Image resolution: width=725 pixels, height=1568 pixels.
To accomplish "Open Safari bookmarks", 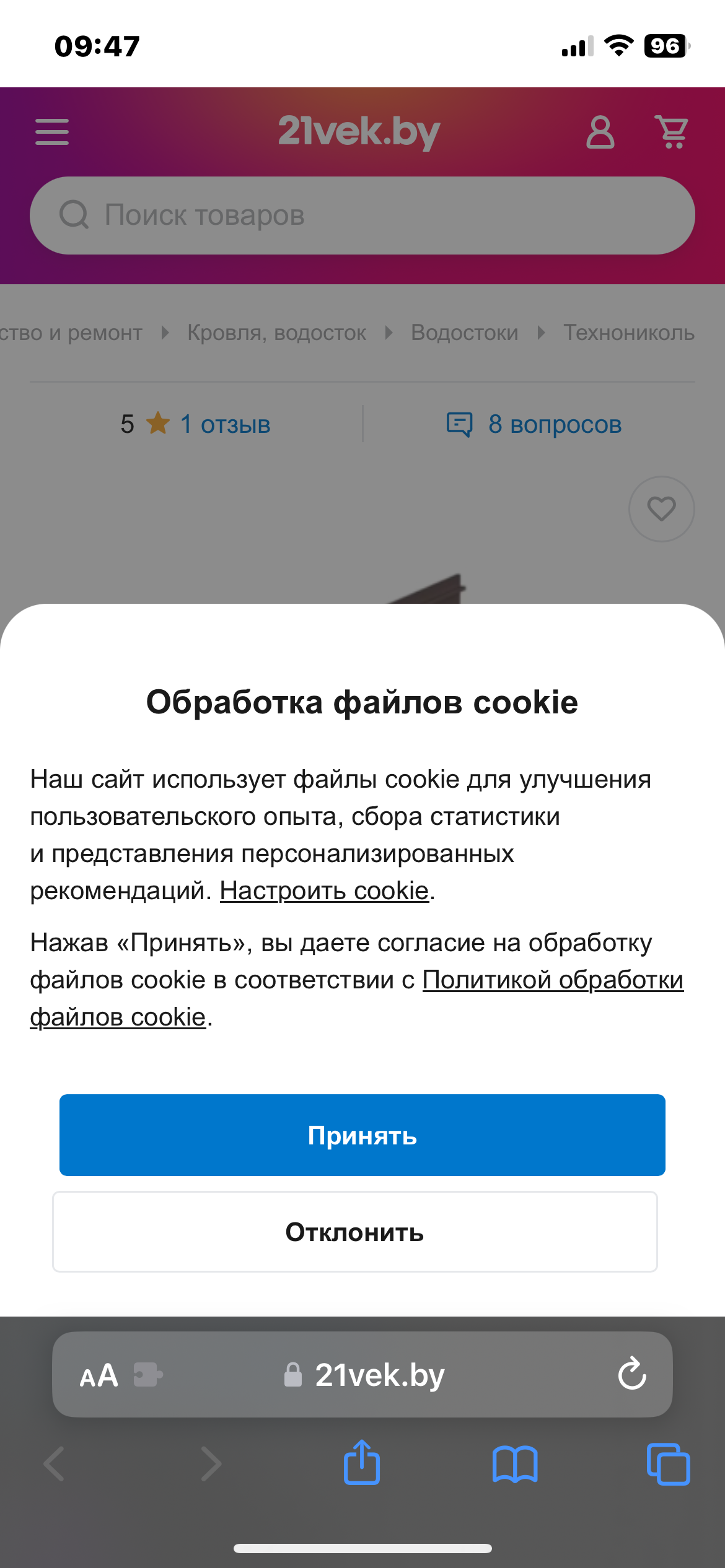I will pos(515,1463).
